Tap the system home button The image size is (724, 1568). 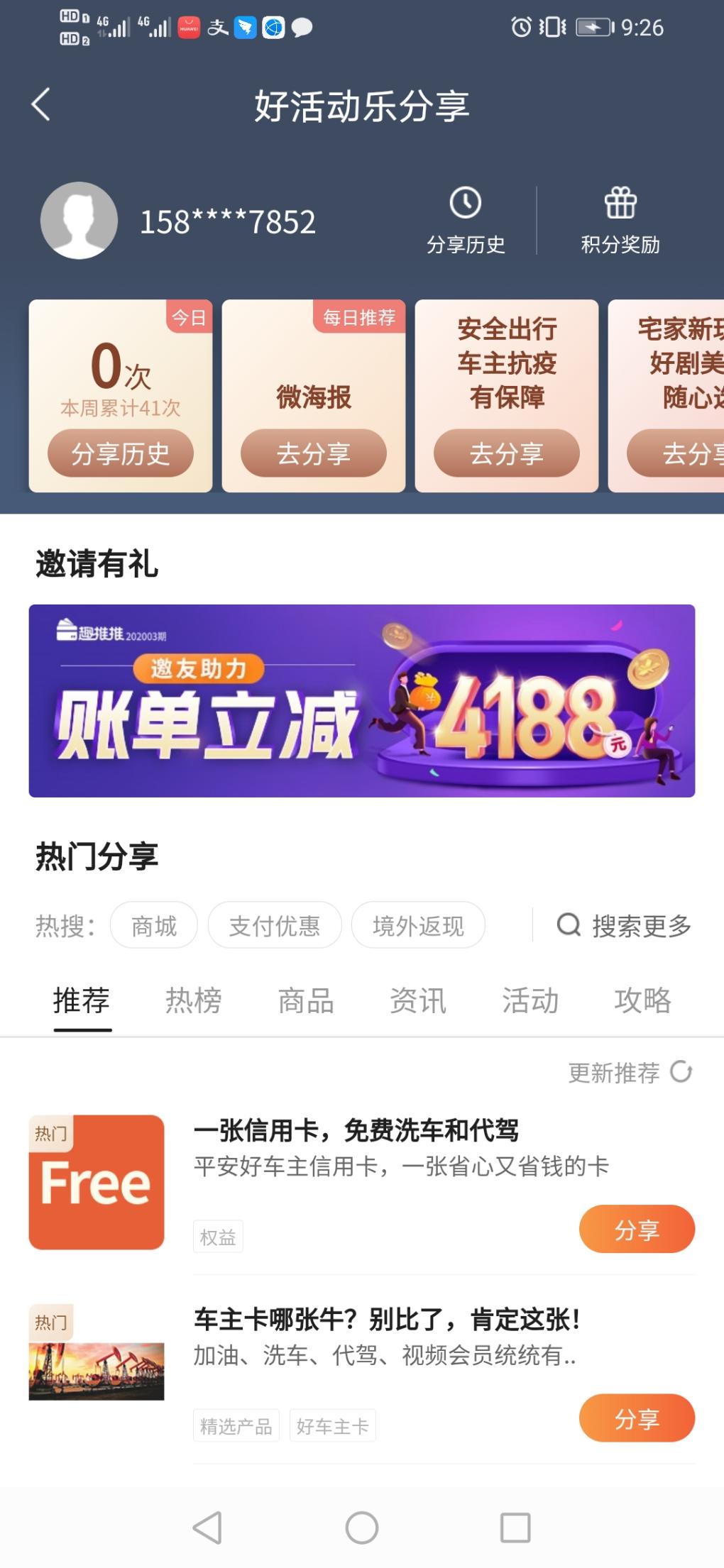pyautogui.click(x=362, y=1528)
